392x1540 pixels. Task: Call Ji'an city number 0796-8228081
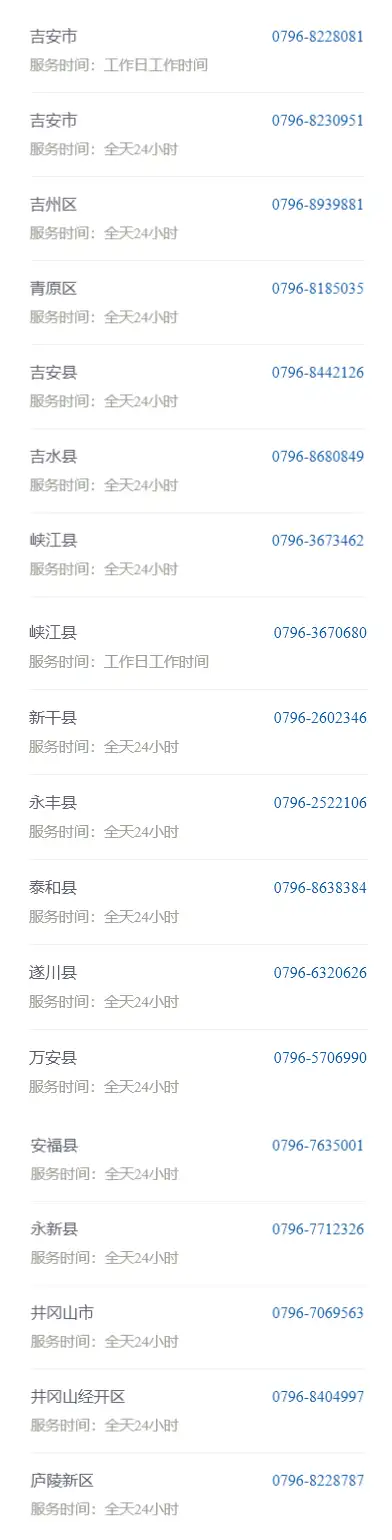pyautogui.click(x=318, y=37)
